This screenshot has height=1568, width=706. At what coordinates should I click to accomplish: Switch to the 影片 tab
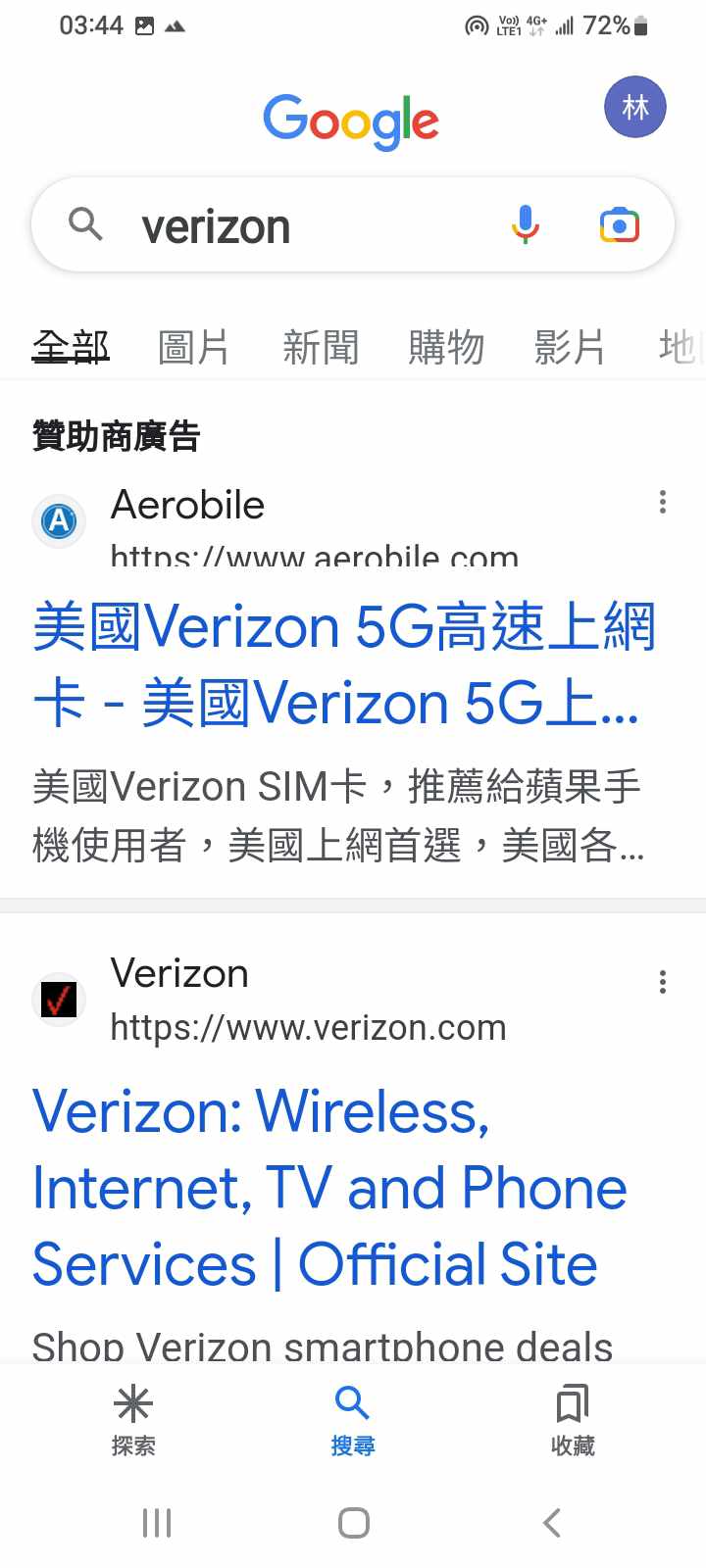coord(569,347)
